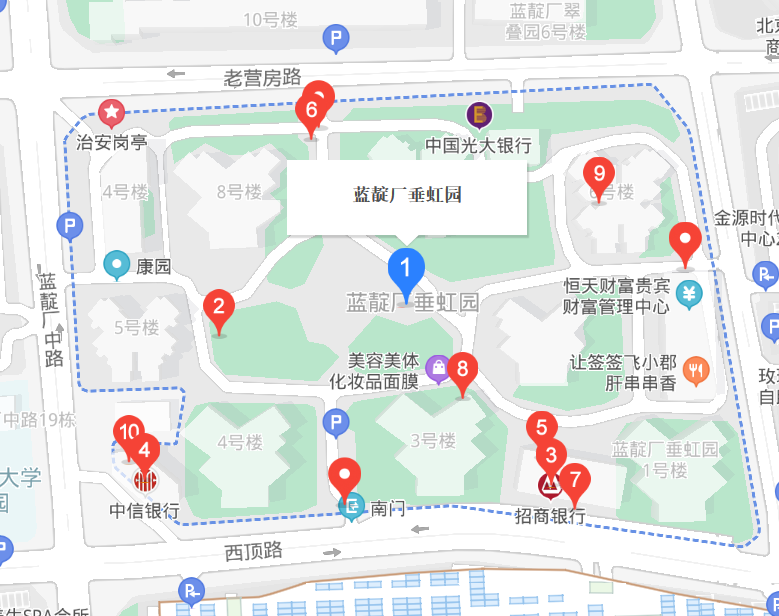779x616 pixels.
Task: Choose the red marker numbered 5
Action: [x=541, y=427]
